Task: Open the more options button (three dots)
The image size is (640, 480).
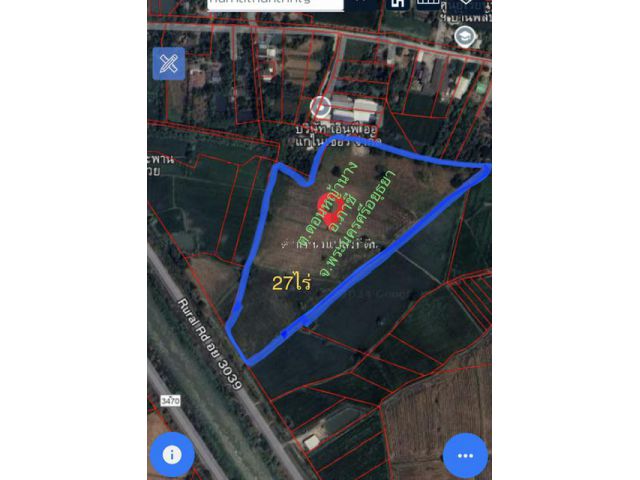Action: (465, 455)
